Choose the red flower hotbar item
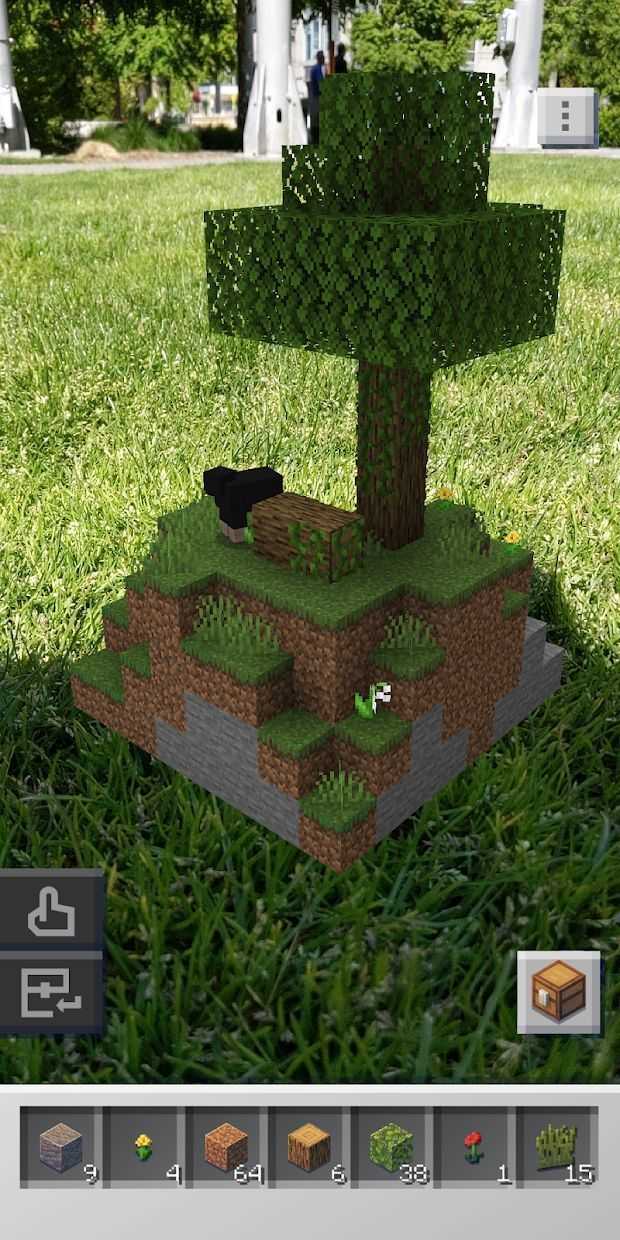Image resolution: width=620 pixels, height=1240 pixels. tap(474, 1146)
